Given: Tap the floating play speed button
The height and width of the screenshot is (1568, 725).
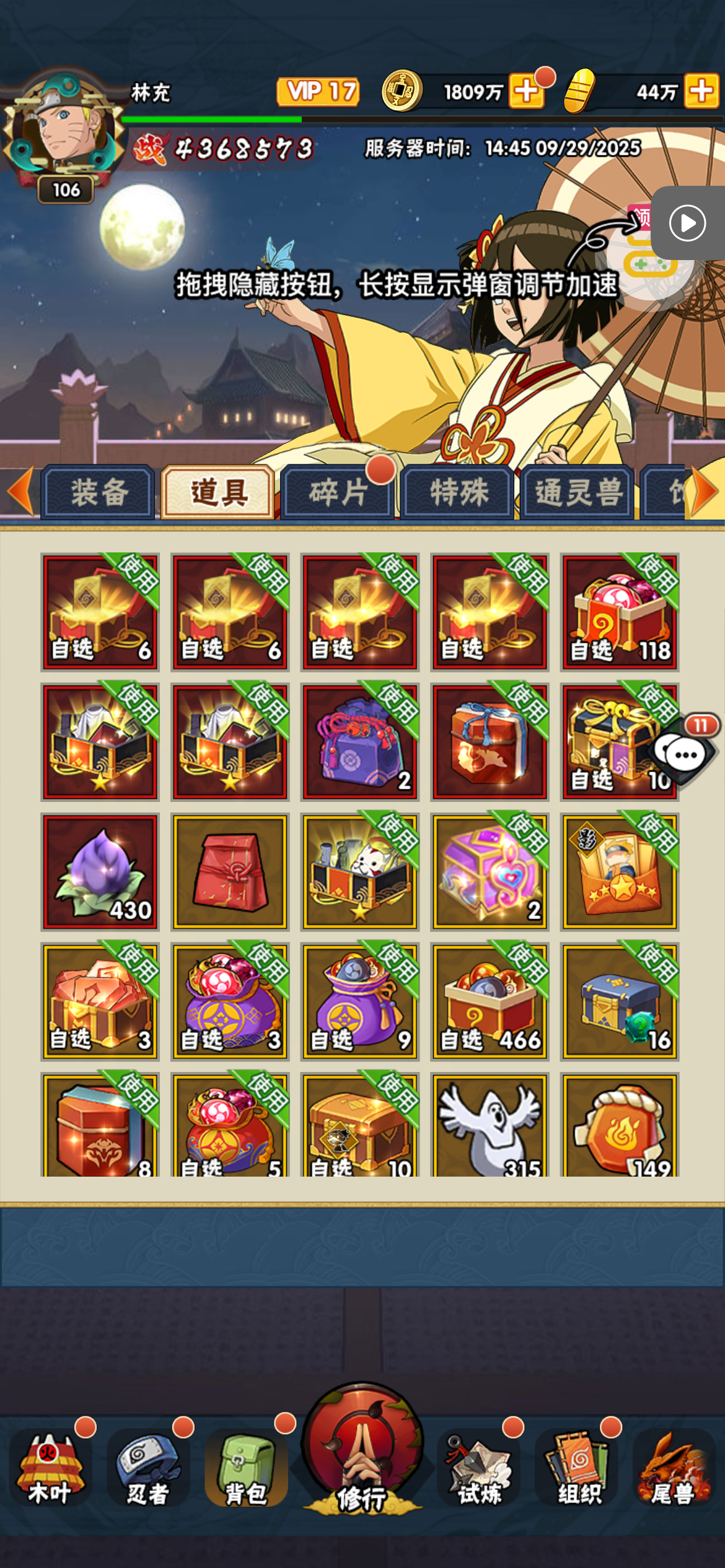Looking at the screenshot, I should click(688, 223).
